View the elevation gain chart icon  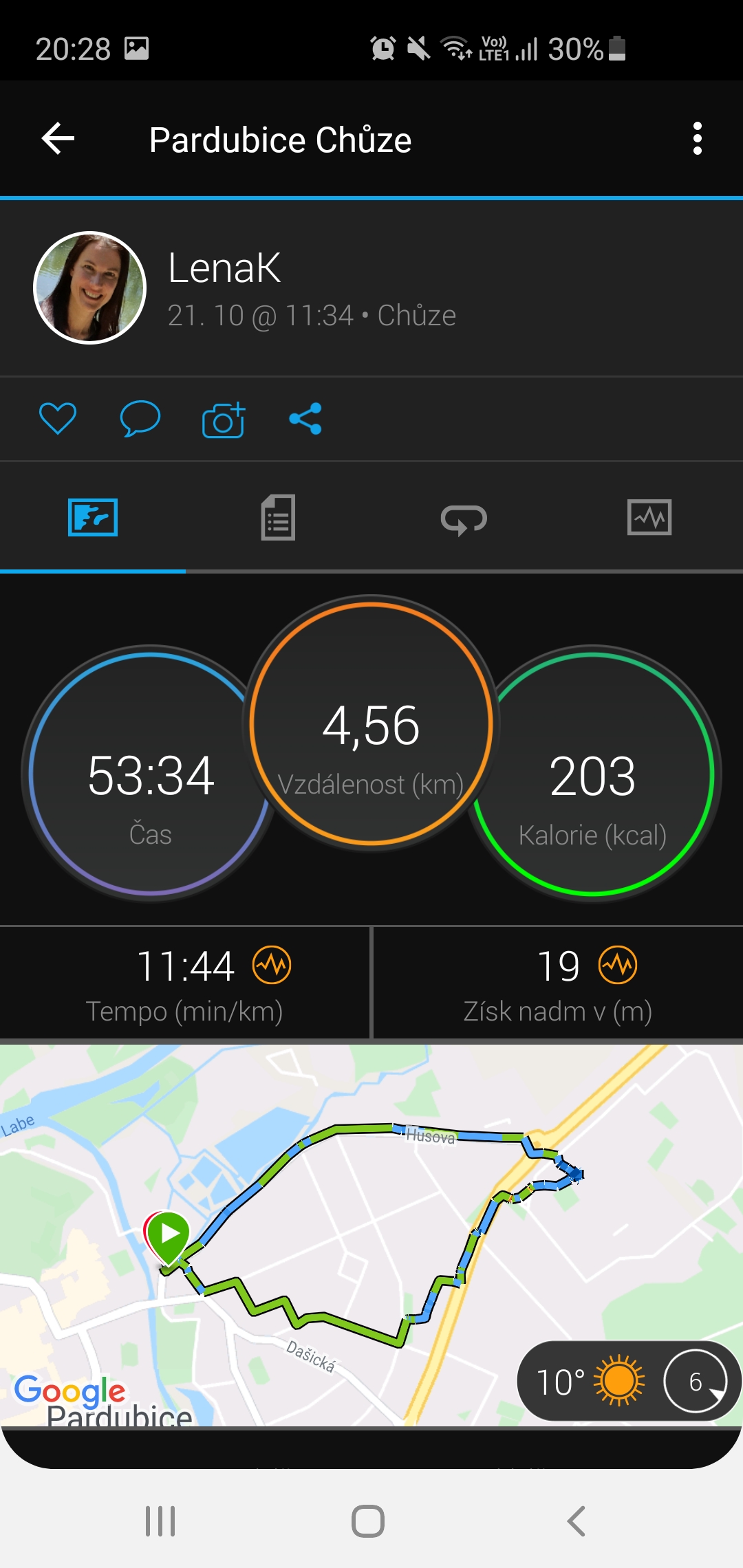click(618, 966)
